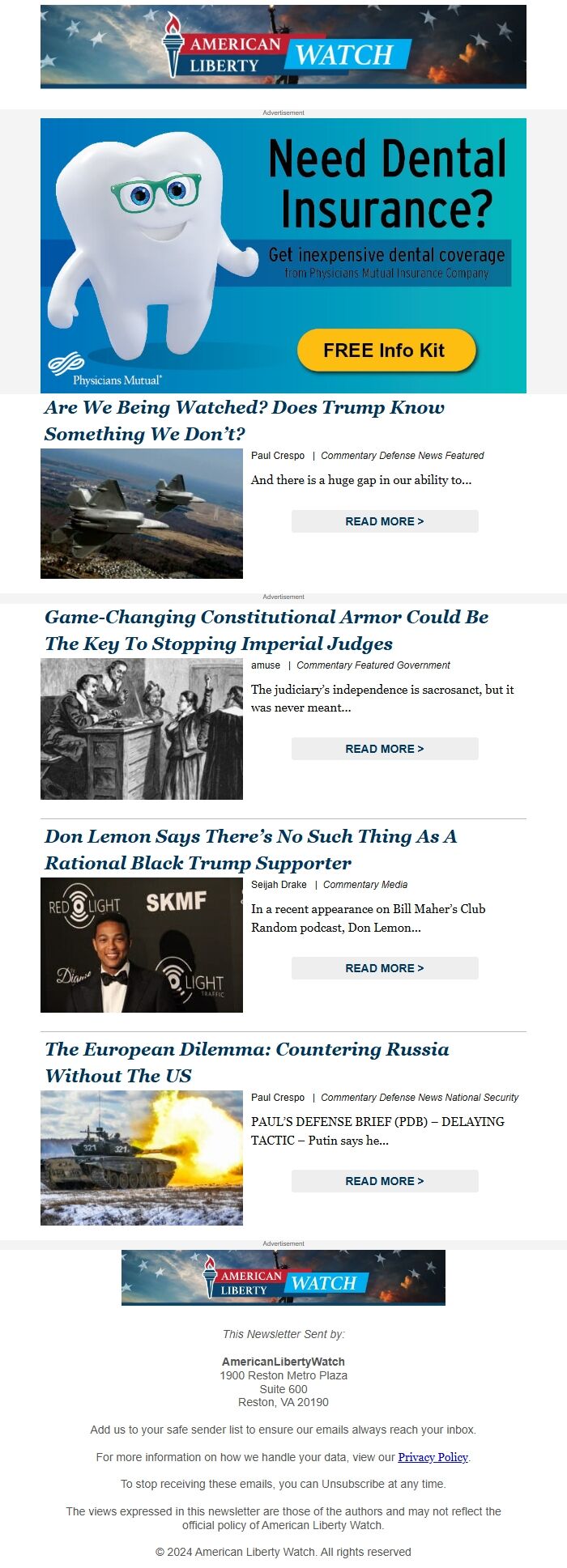Image resolution: width=567 pixels, height=1568 pixels.
Task: Open the Don Lemon article headline
Action: [250, 849]
